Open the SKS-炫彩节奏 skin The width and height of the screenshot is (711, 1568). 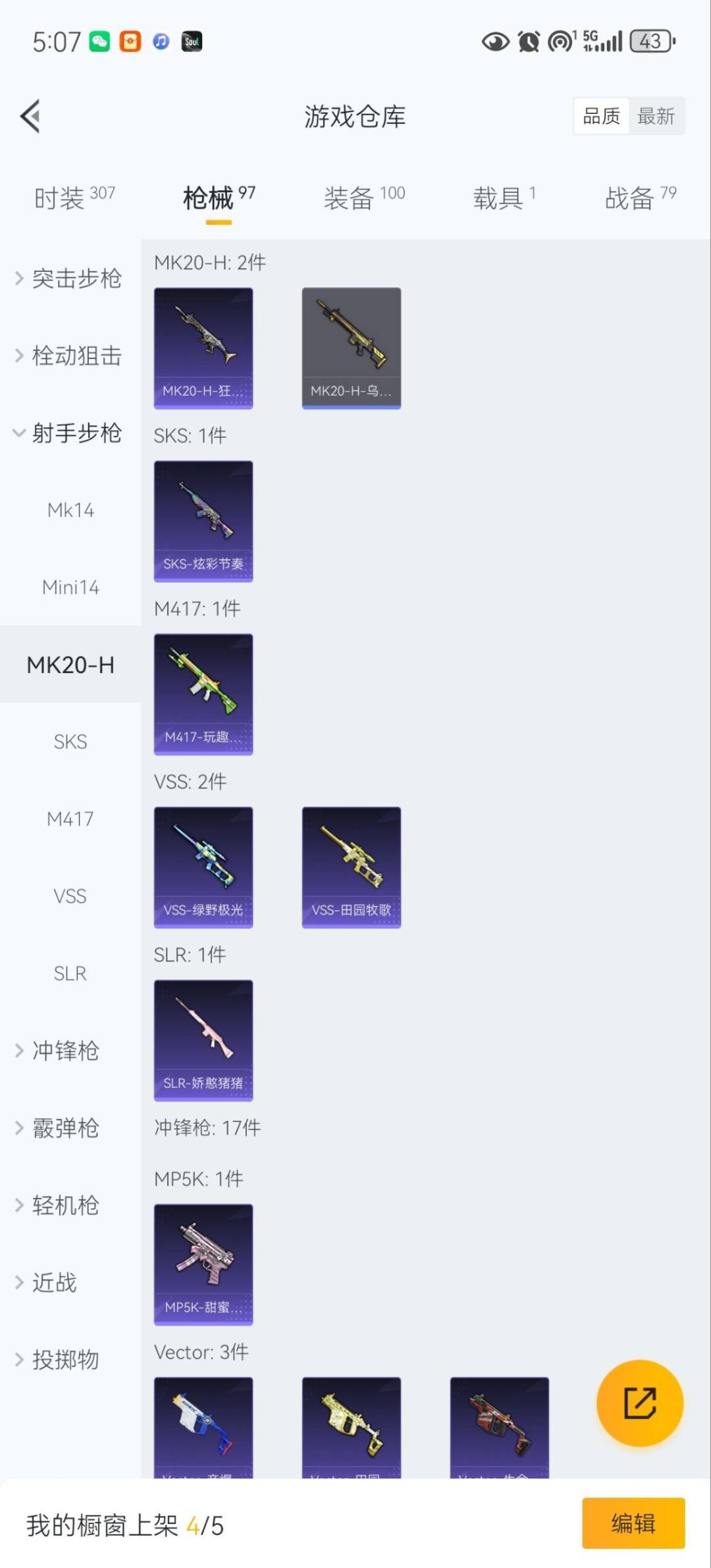(203, 520)
